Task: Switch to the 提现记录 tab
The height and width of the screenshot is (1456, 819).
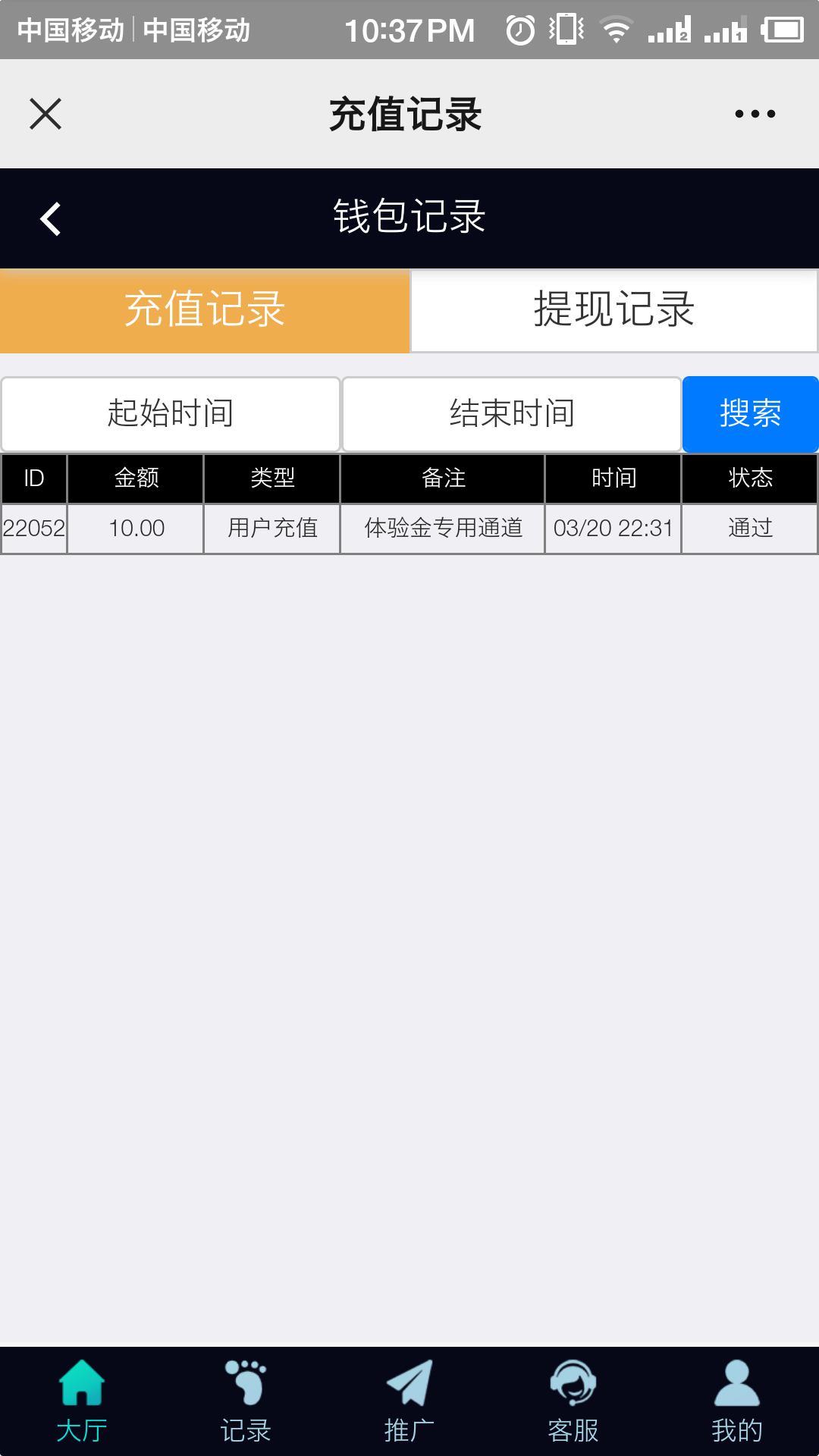Action: tap(614, 310)
